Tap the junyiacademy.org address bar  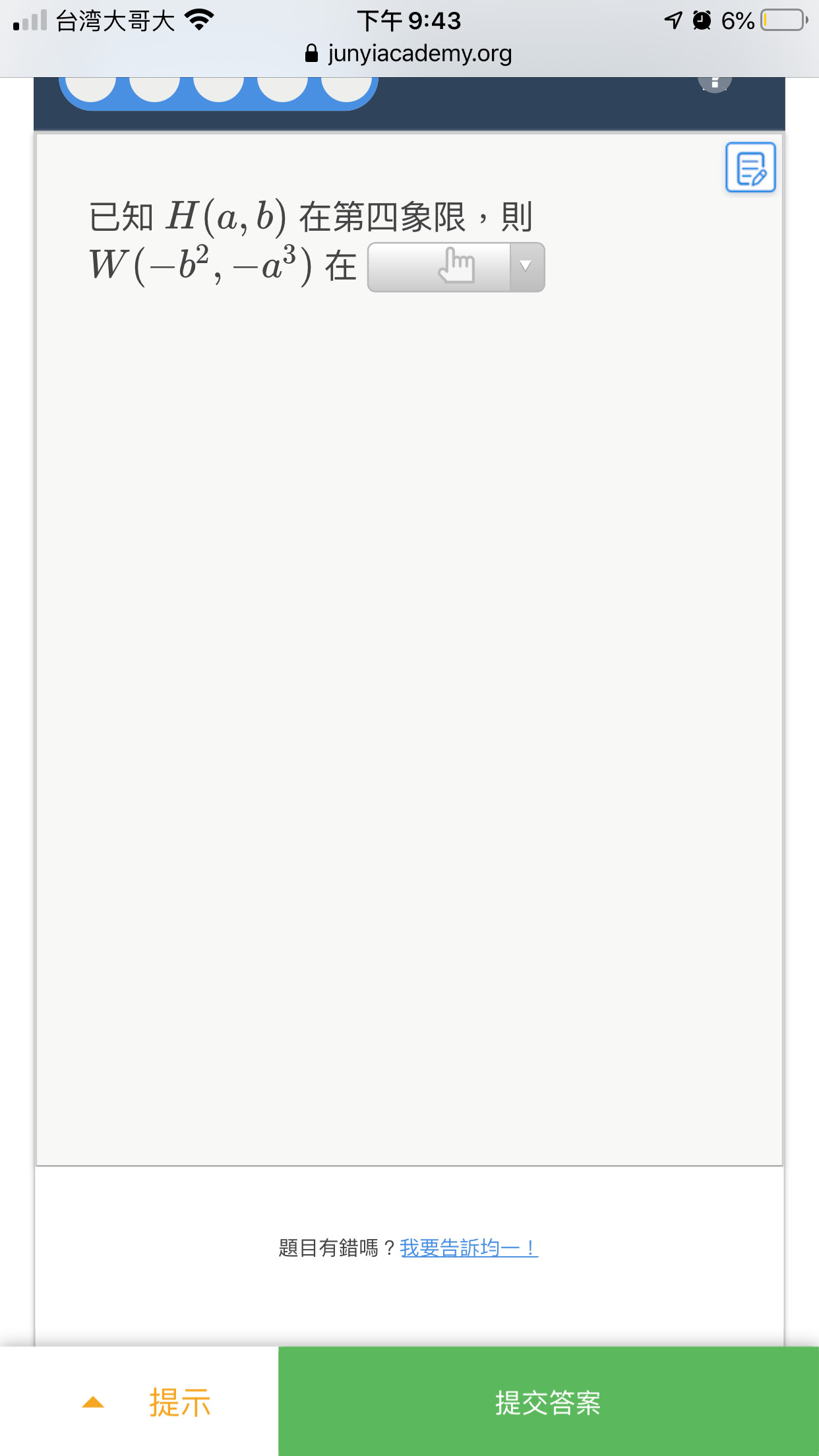click(409, 53)
